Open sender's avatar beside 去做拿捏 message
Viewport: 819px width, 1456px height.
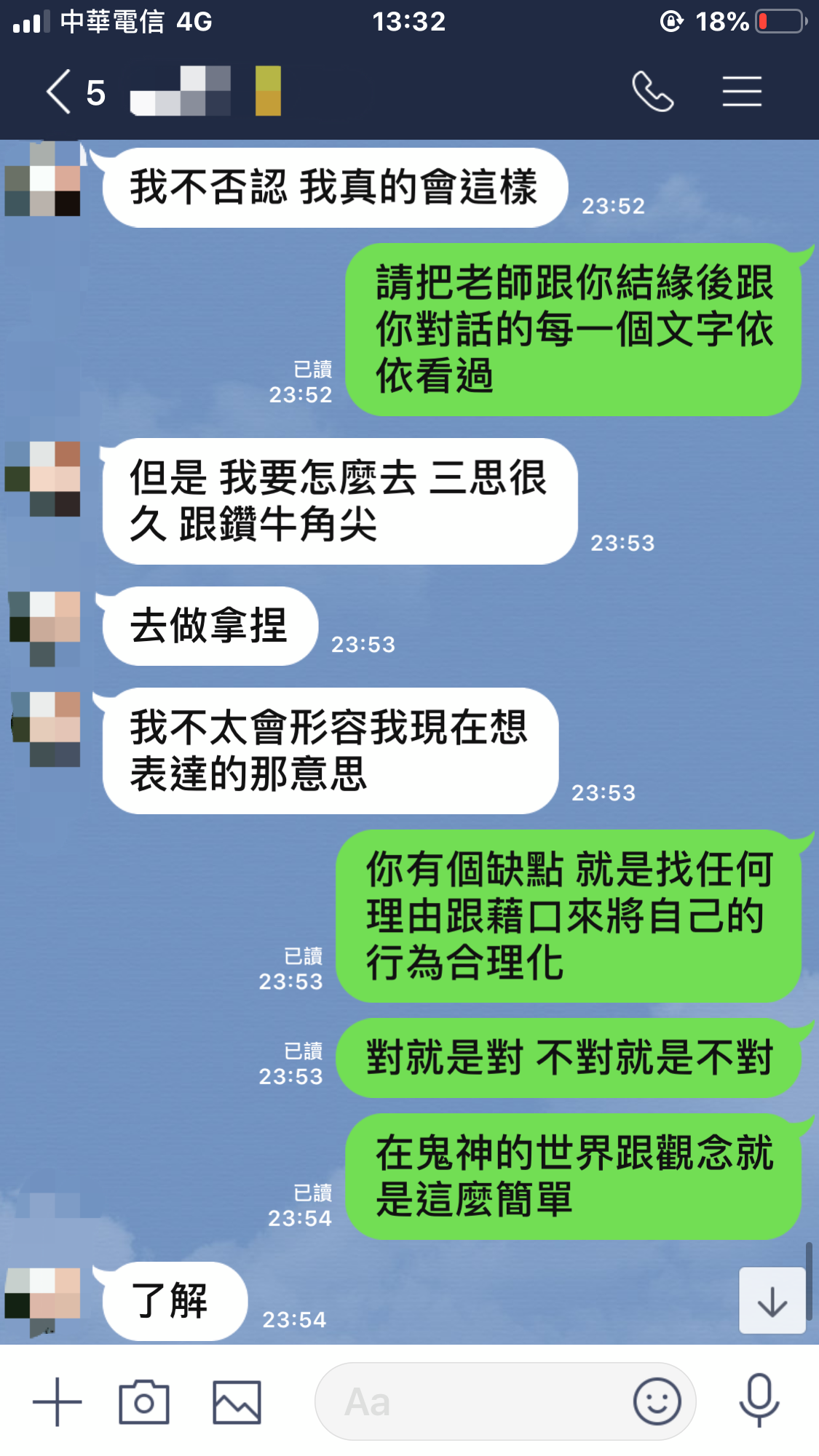(44, 625)
